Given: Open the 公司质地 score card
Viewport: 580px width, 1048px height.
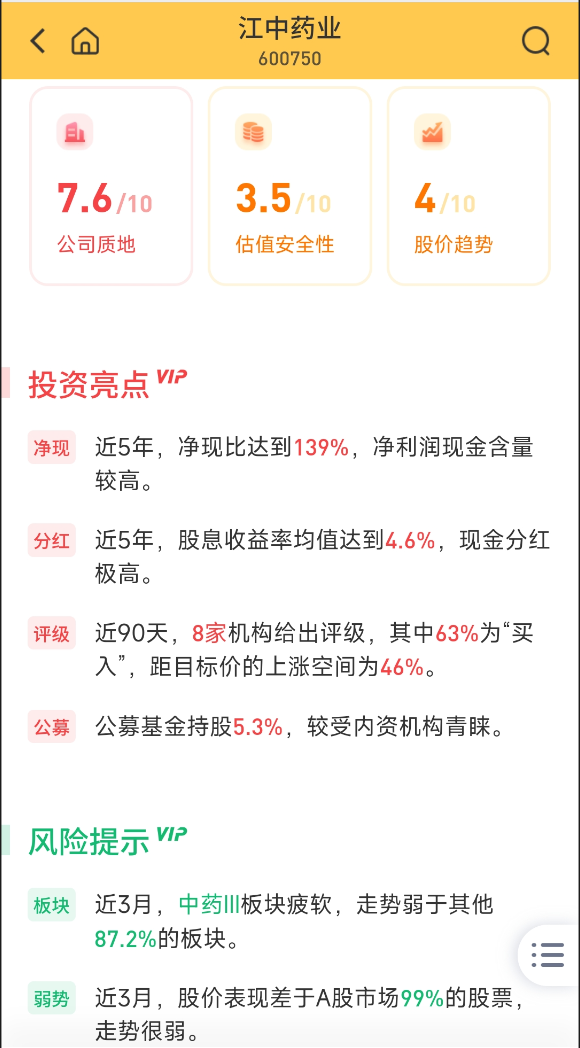Looking at the screenshot, I should click(111, 186).
